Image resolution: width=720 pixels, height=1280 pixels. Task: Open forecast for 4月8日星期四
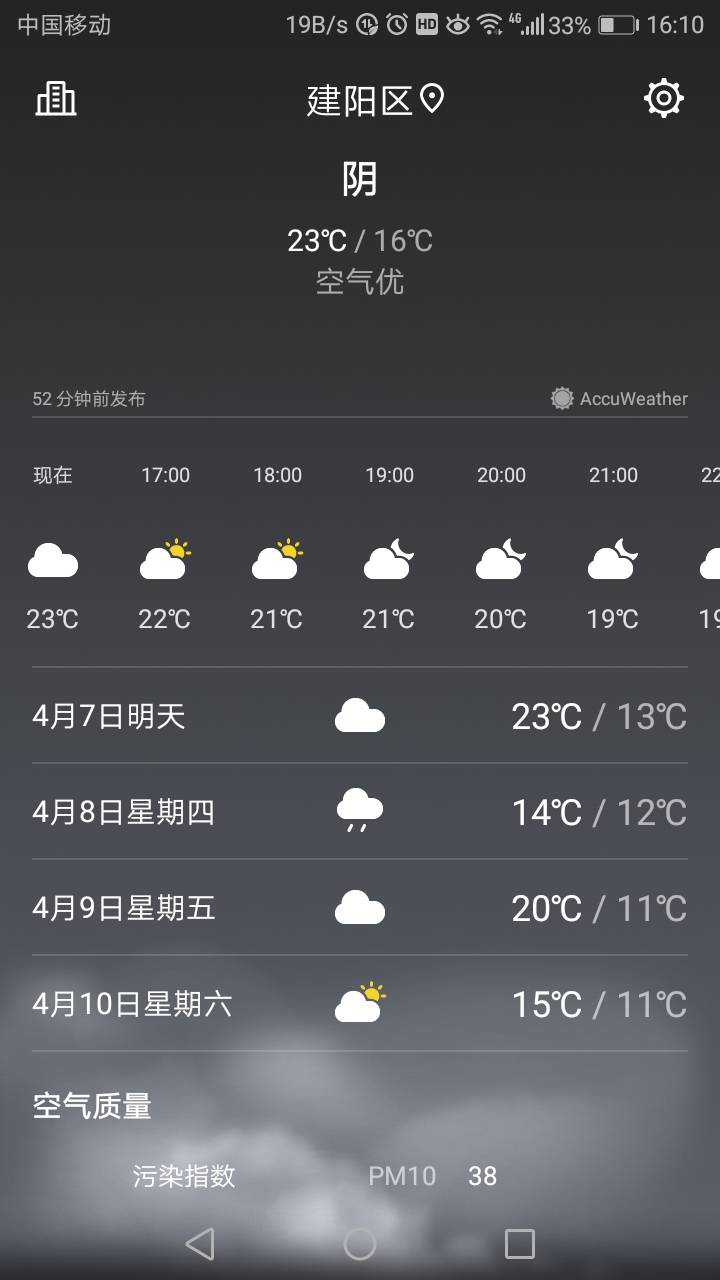pyautogui.click(x=360, y=812)
